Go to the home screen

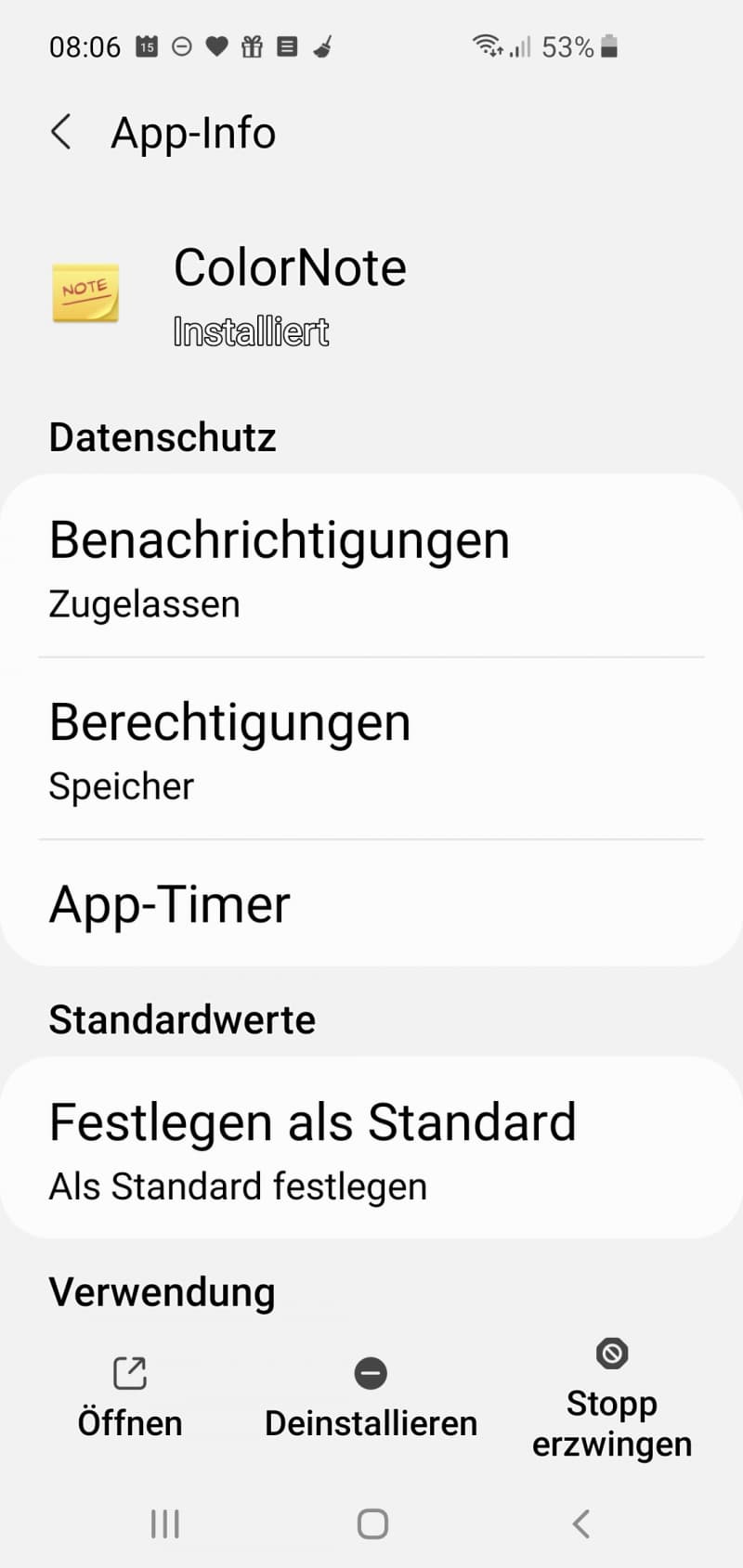(372, 1523)
